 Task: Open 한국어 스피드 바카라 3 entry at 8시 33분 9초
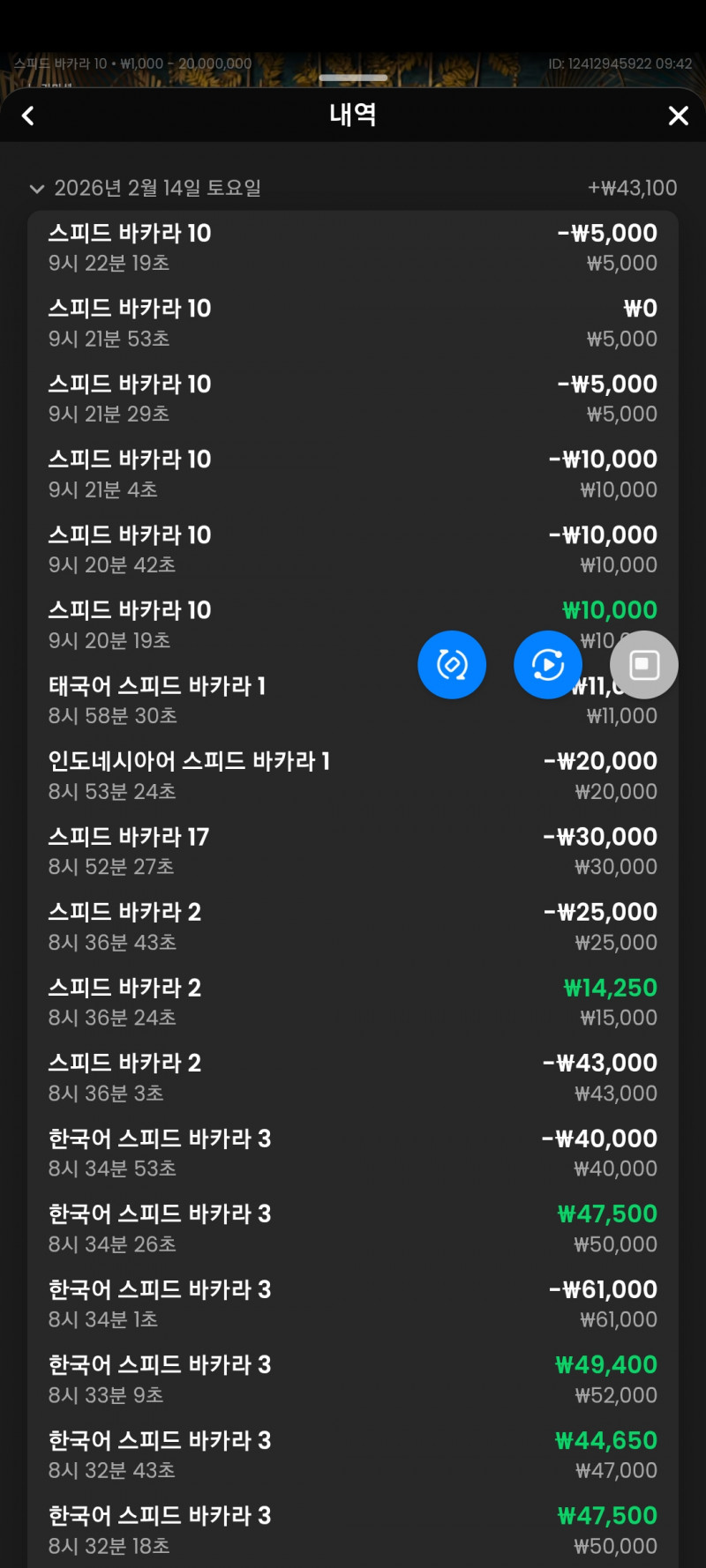click(353, 1379)
